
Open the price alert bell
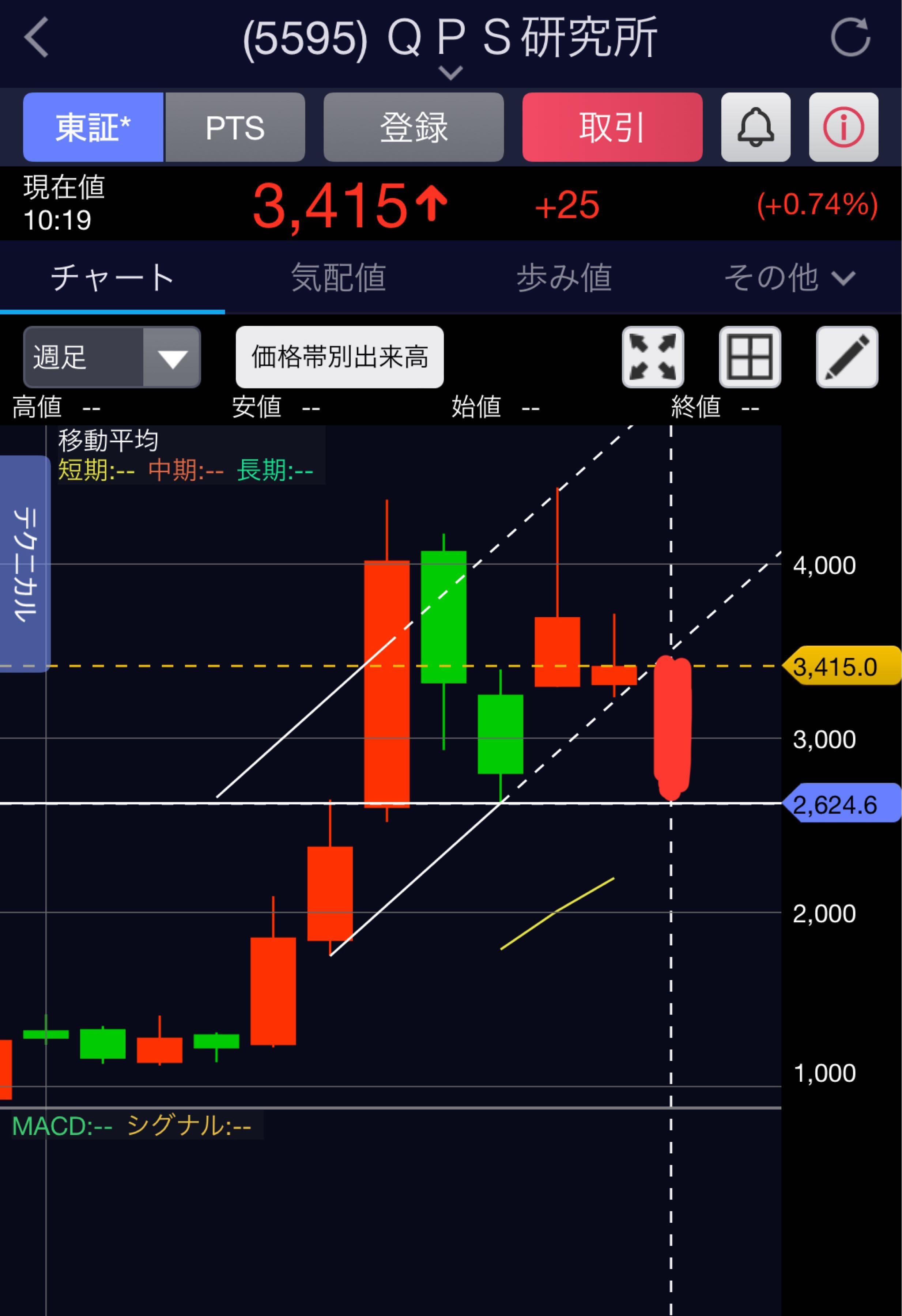click(x=755, y=128)
